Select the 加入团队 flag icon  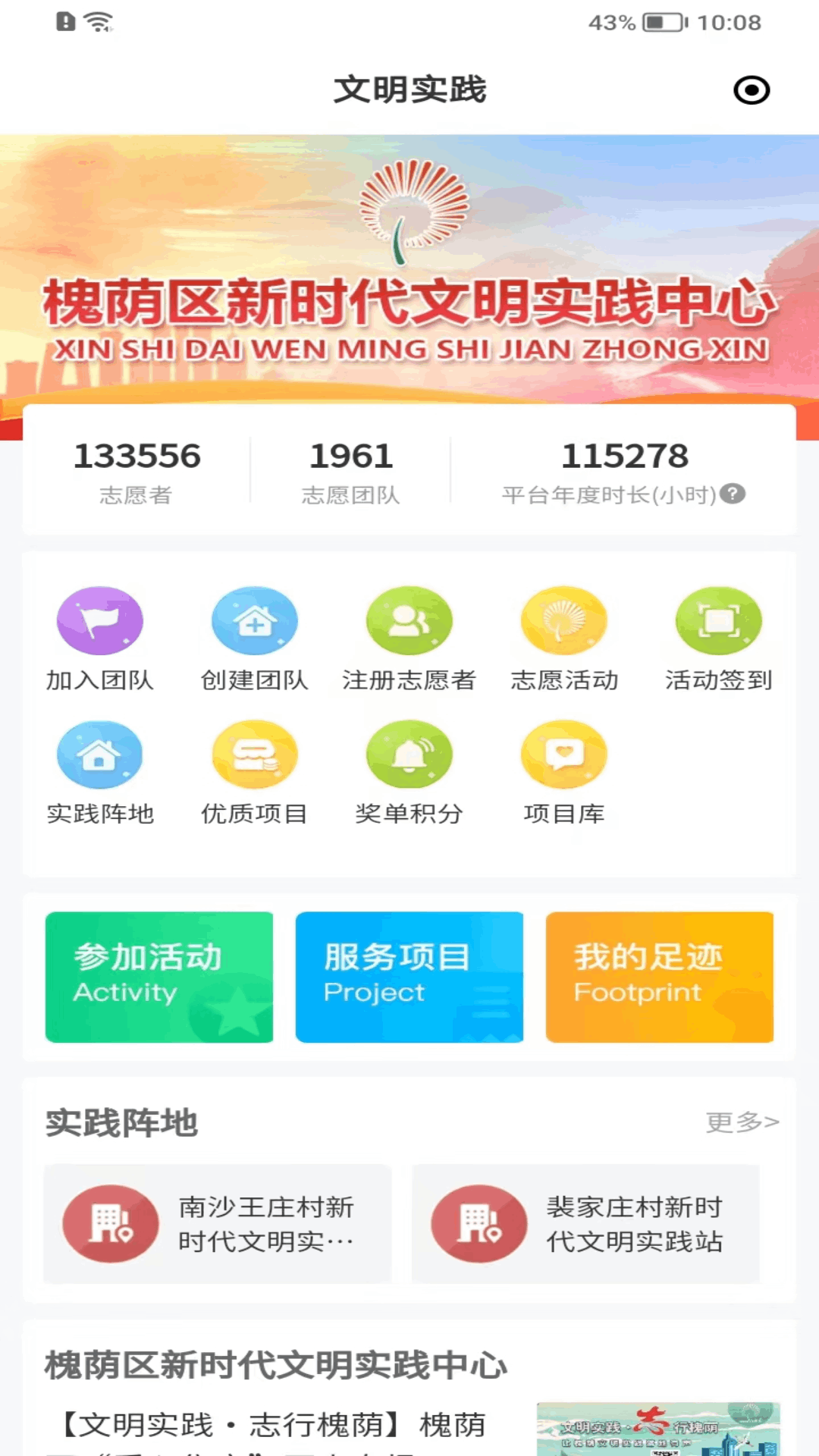point(100,620)
